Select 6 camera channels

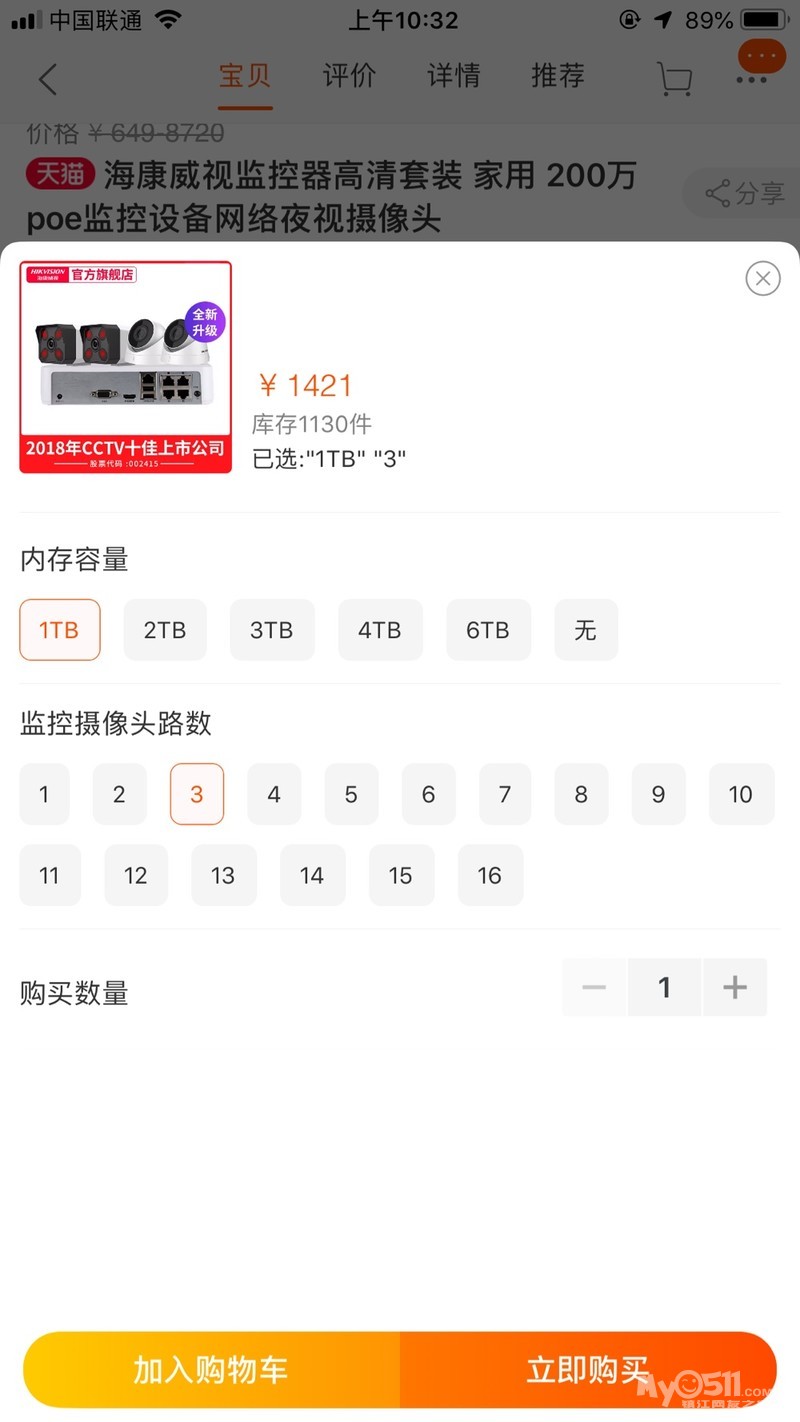[x=428, y=795]
